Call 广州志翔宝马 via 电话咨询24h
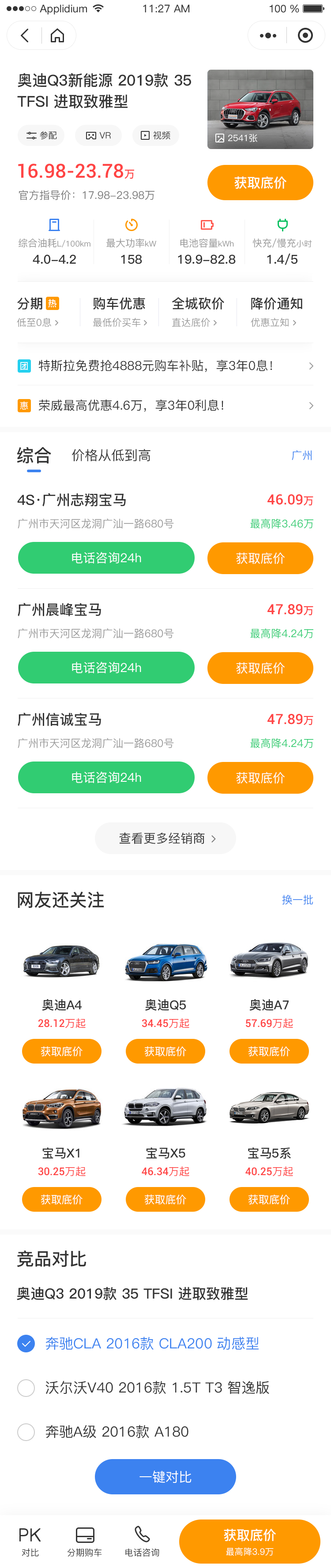331x1568 pixels. click(106, 557)
